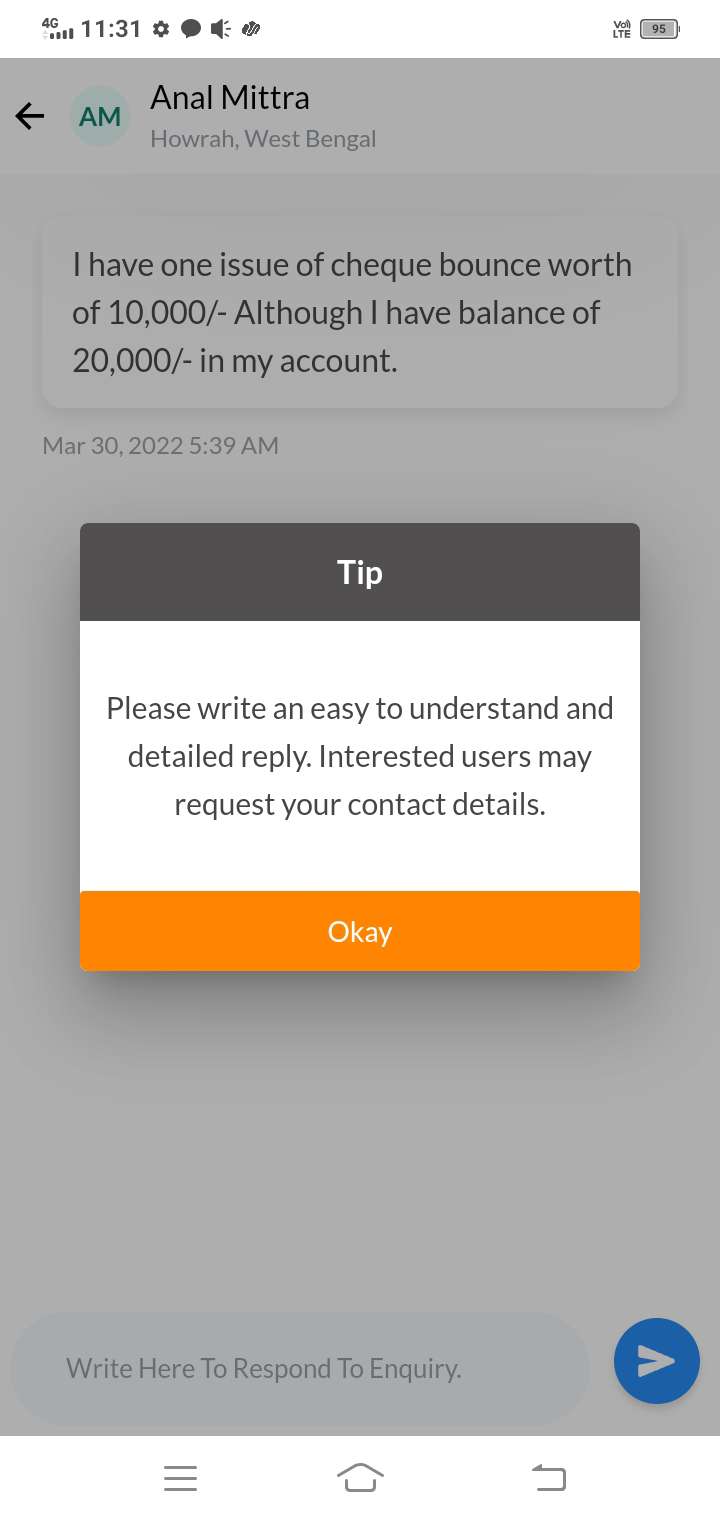The image size is (720, 1520).
Task: Open the system home button
Action: coord(360,1477)
